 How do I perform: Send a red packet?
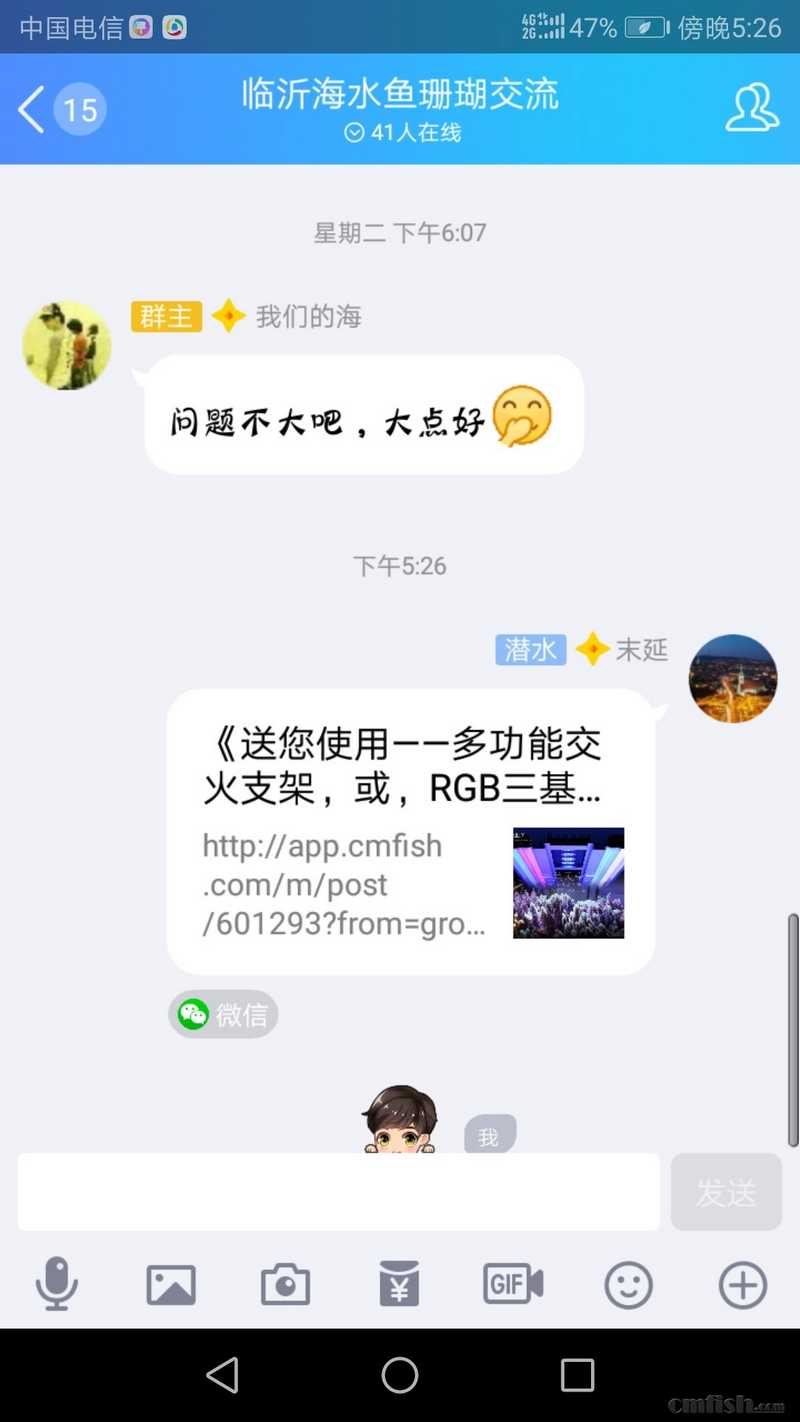click(x=399, y=1284)
